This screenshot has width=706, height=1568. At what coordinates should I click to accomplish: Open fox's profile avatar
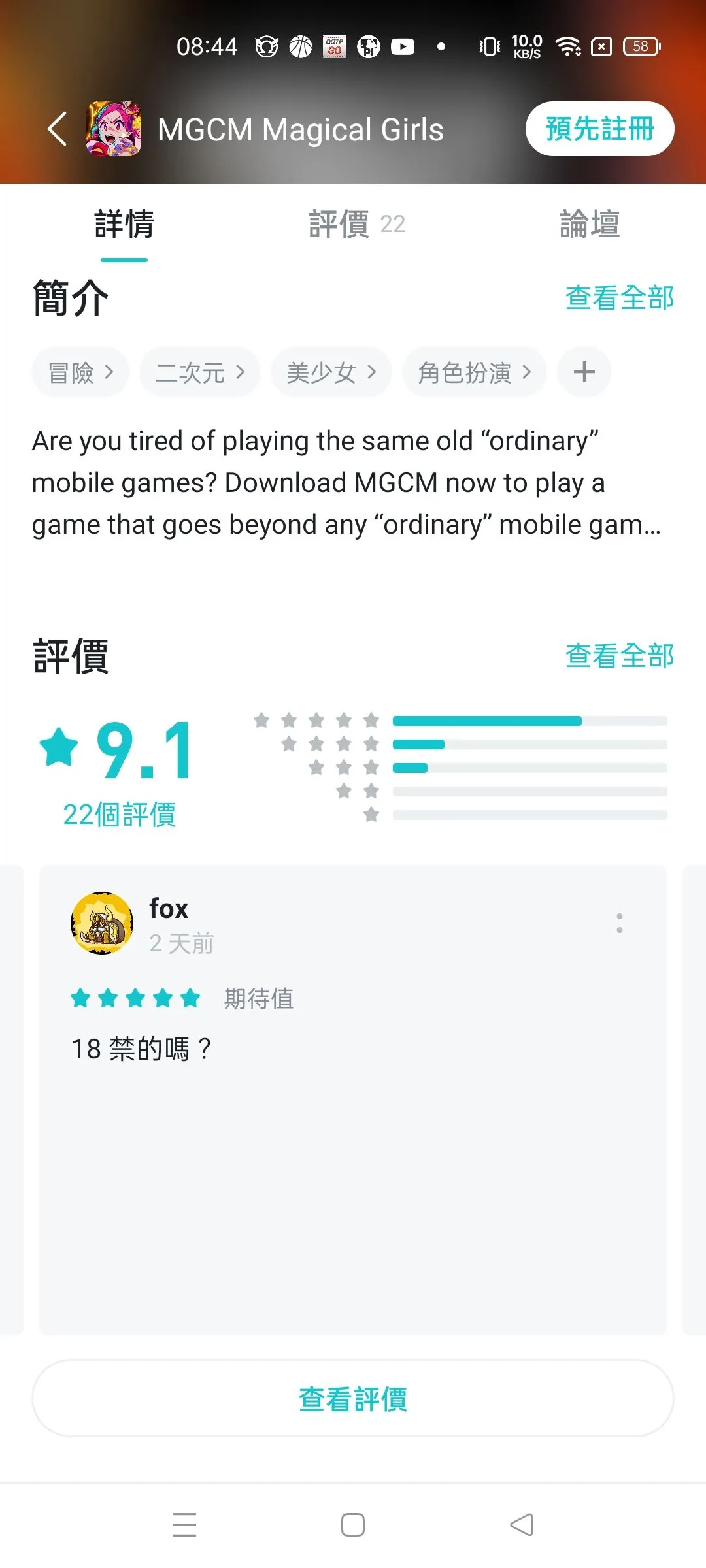102,923
